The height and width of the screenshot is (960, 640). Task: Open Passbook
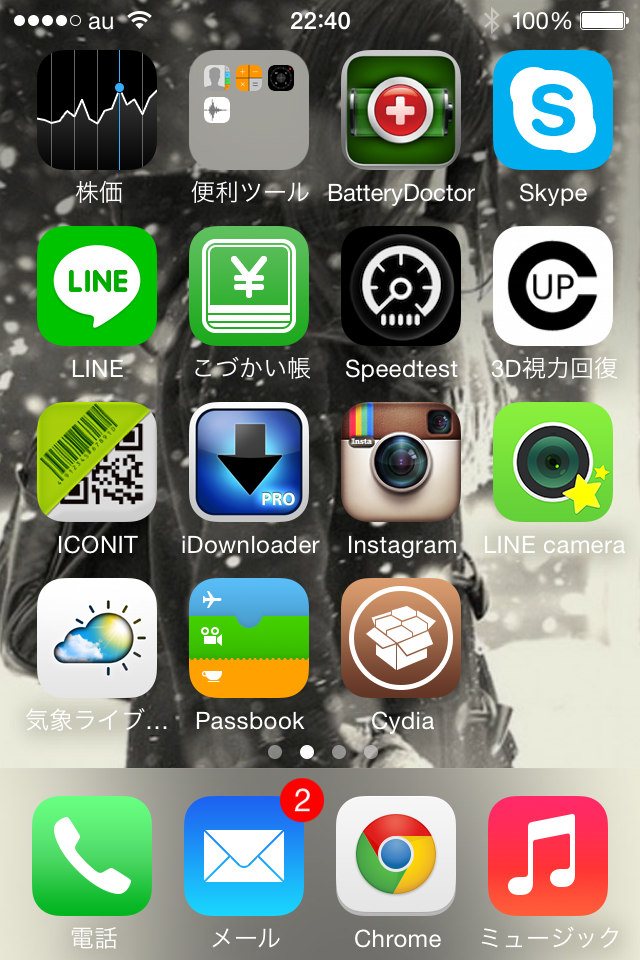click(249, 638)
